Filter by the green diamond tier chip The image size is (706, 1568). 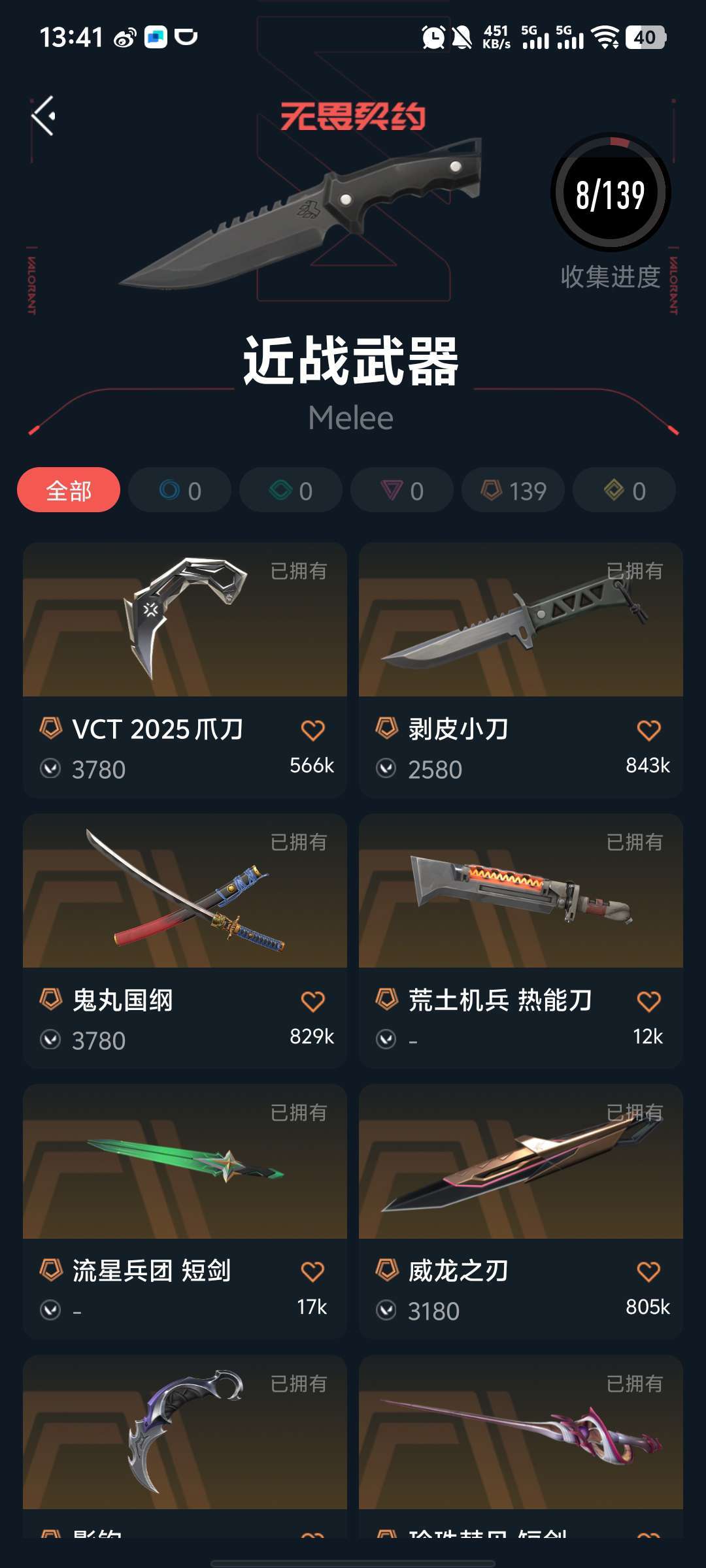(x=291, y=490)
